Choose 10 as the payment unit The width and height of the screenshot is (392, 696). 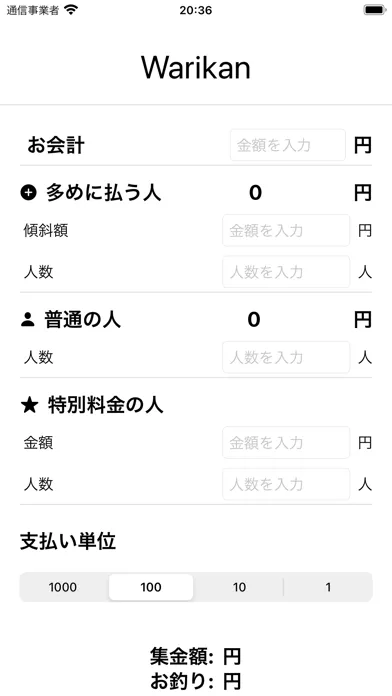pos(239,587)
